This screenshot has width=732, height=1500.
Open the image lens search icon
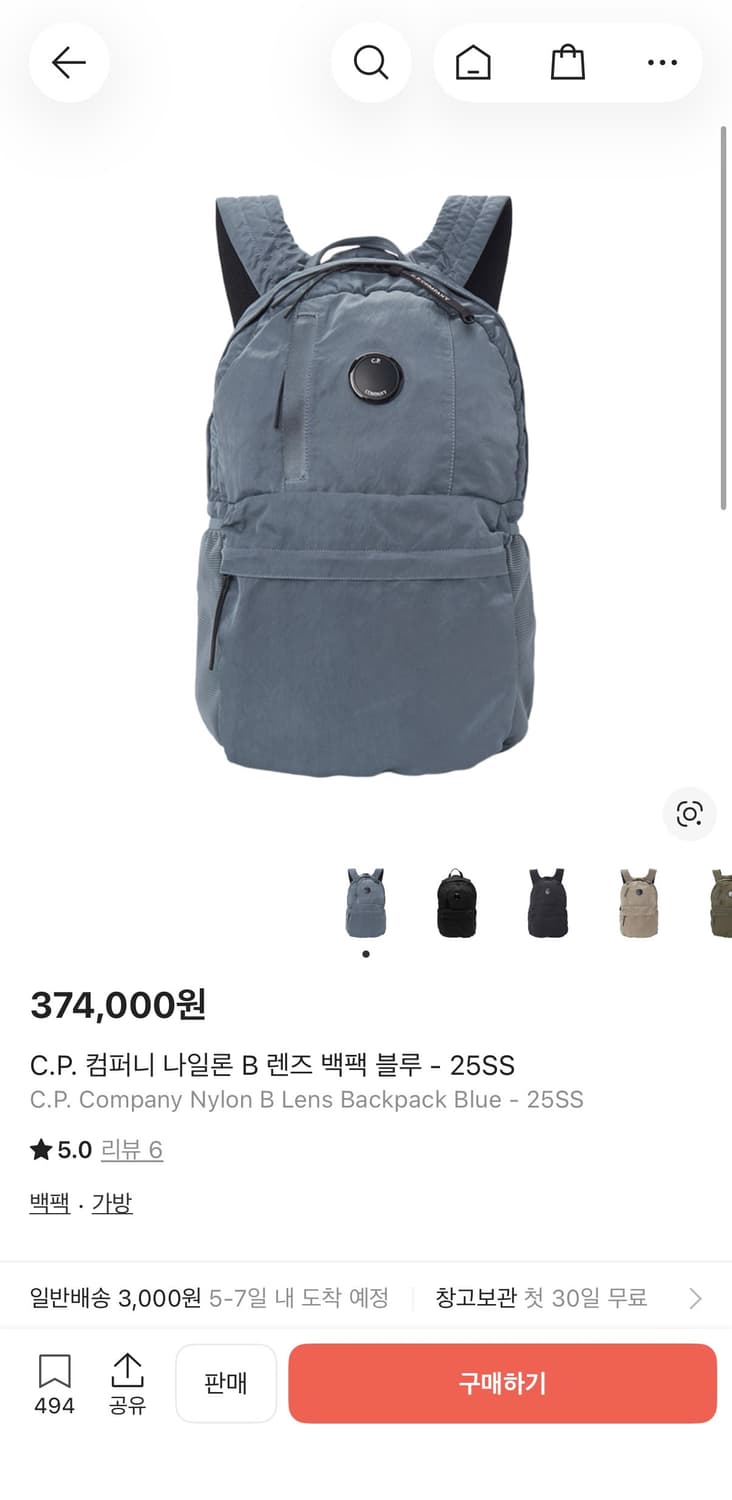(x=688, y=815)
